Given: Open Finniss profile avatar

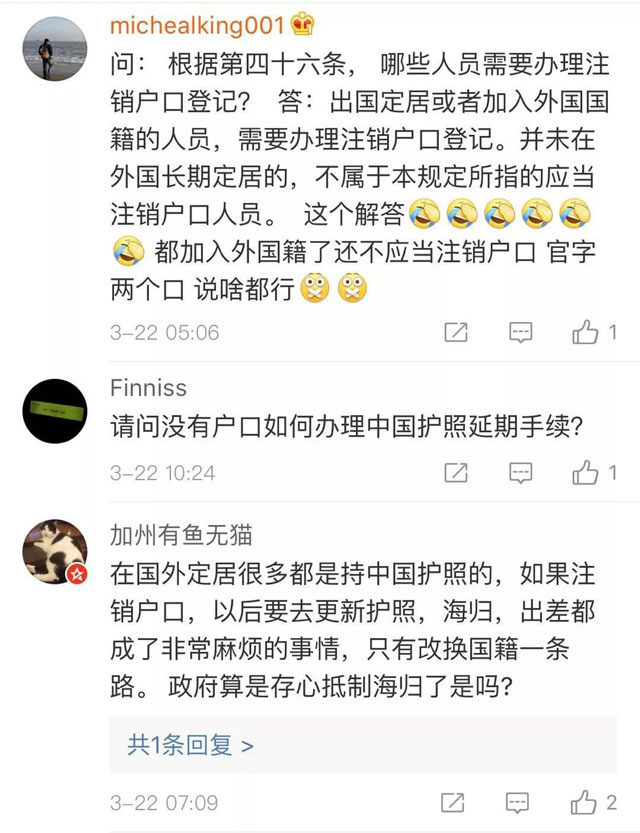Looking at the screenshot, I should (x=55, y=411).
